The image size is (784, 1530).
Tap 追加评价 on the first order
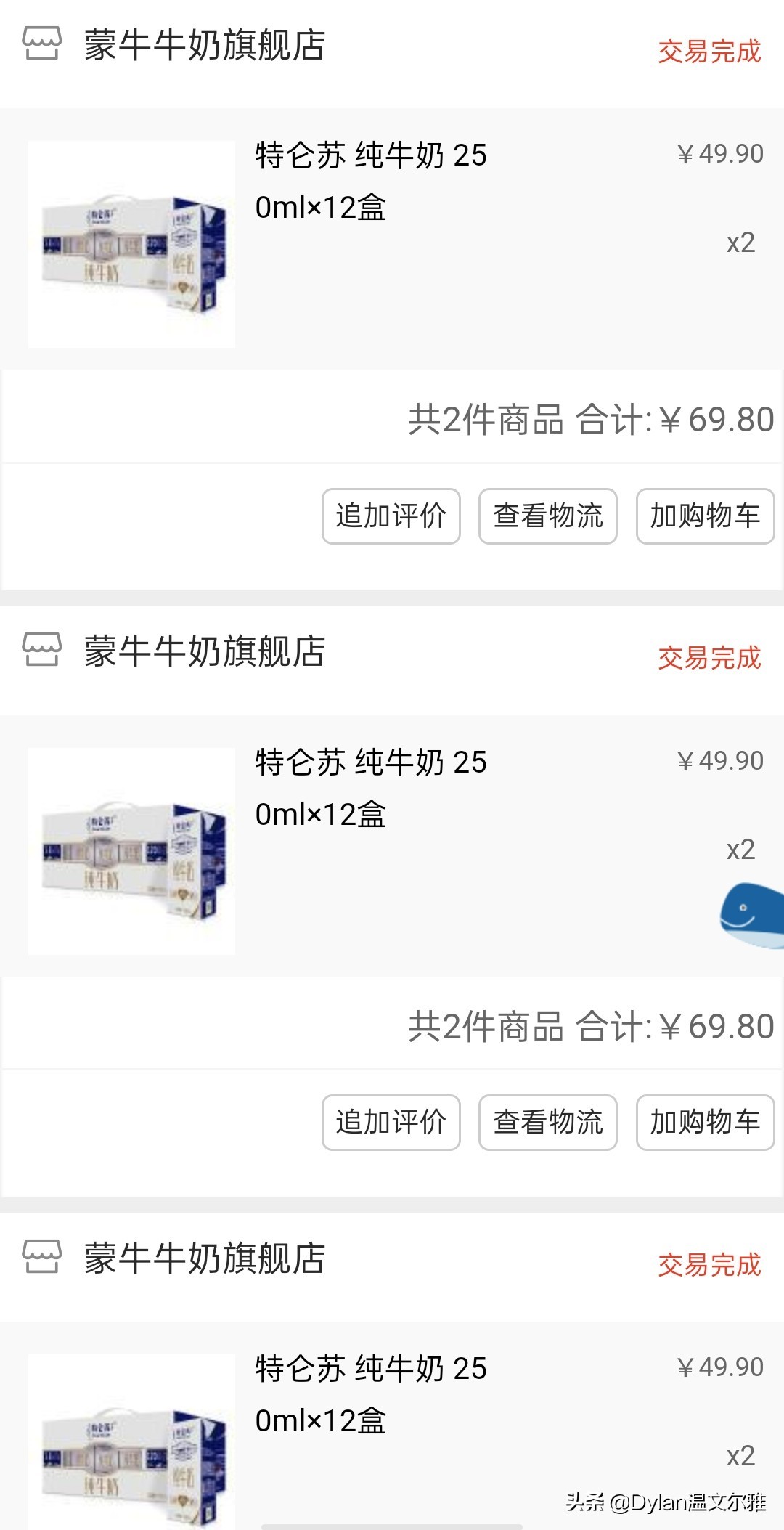tap(390, 516)
